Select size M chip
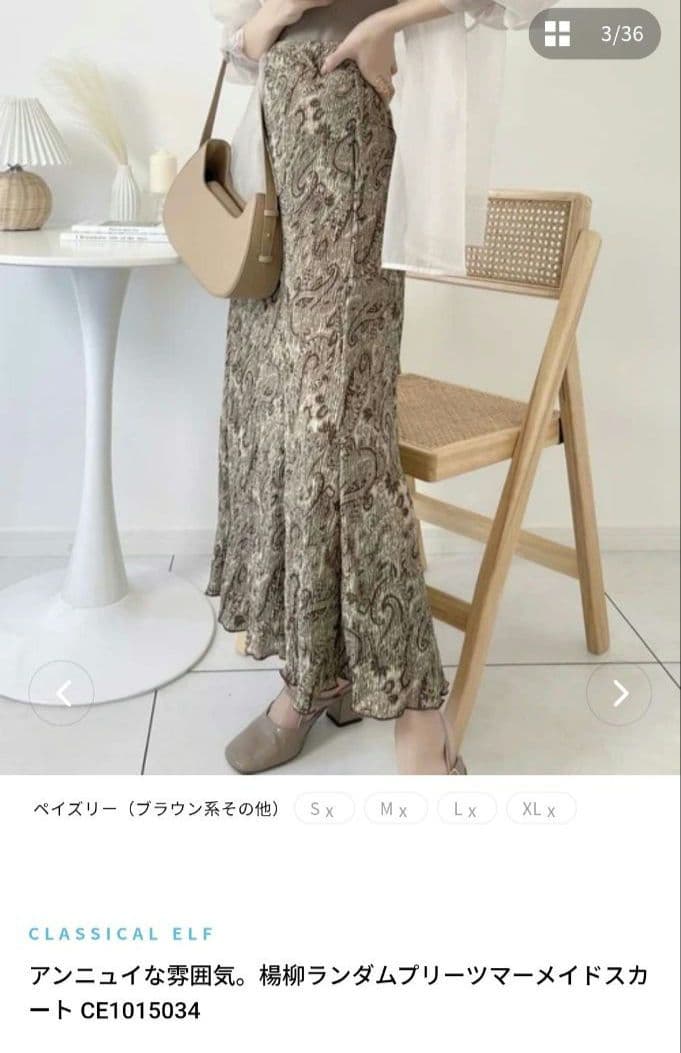Screen dimensions: 681x1053 tap(395, 809)
